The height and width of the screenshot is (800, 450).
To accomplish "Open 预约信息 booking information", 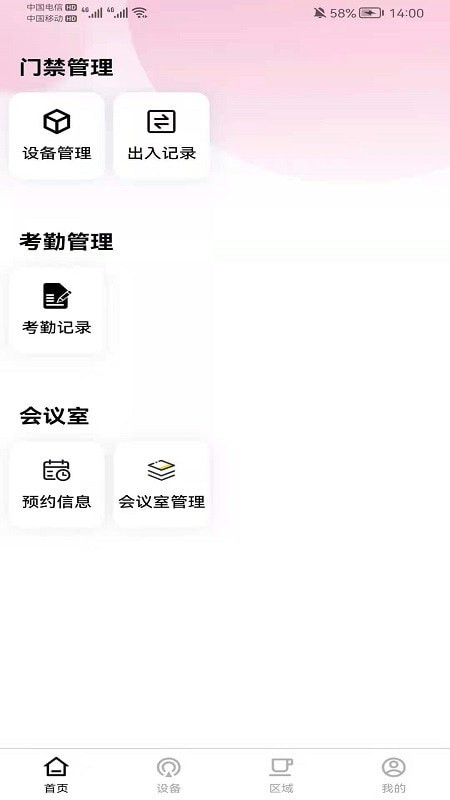I will 57,485.
